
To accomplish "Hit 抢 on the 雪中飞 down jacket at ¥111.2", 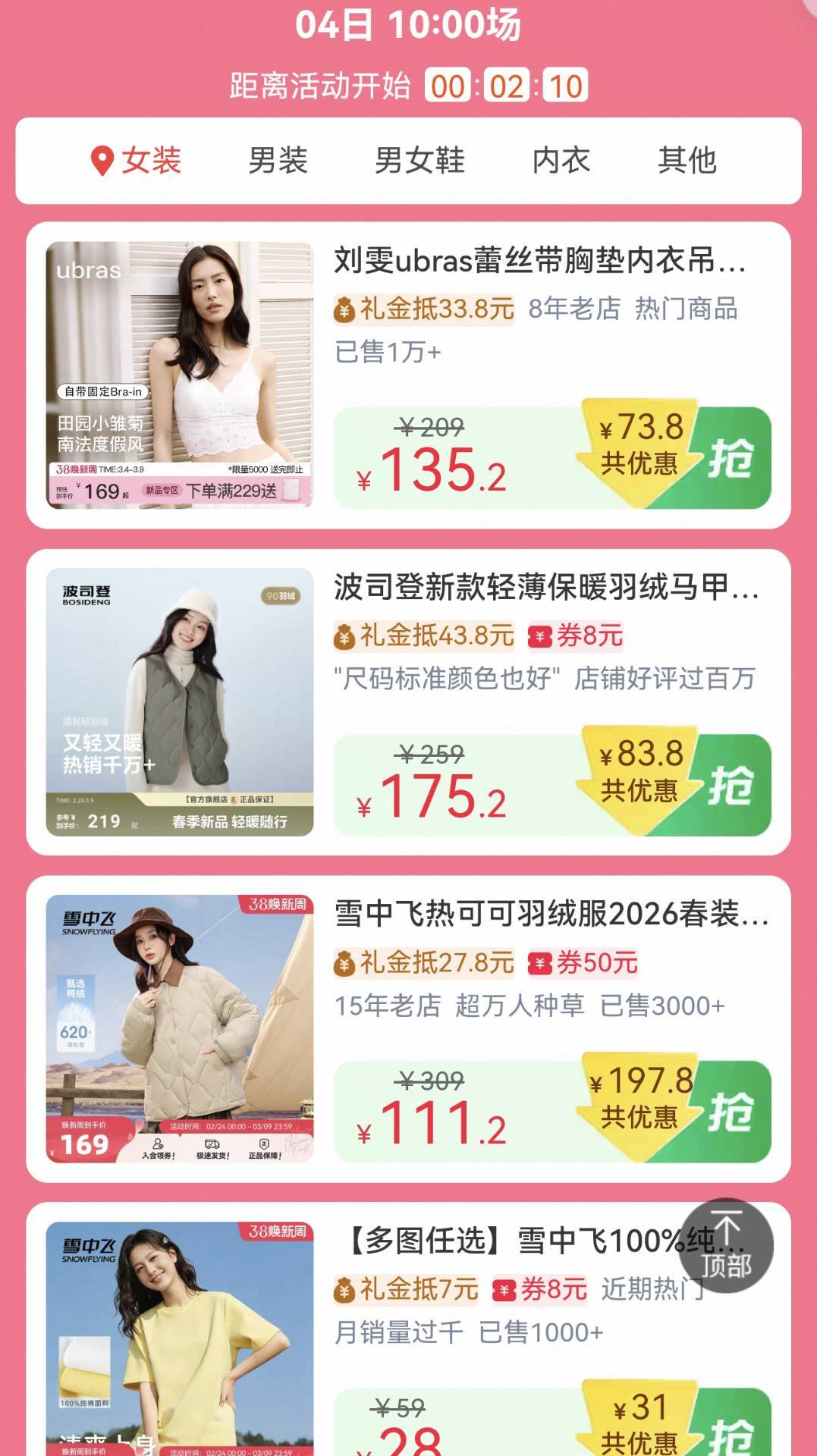I will pos(730,1112).
